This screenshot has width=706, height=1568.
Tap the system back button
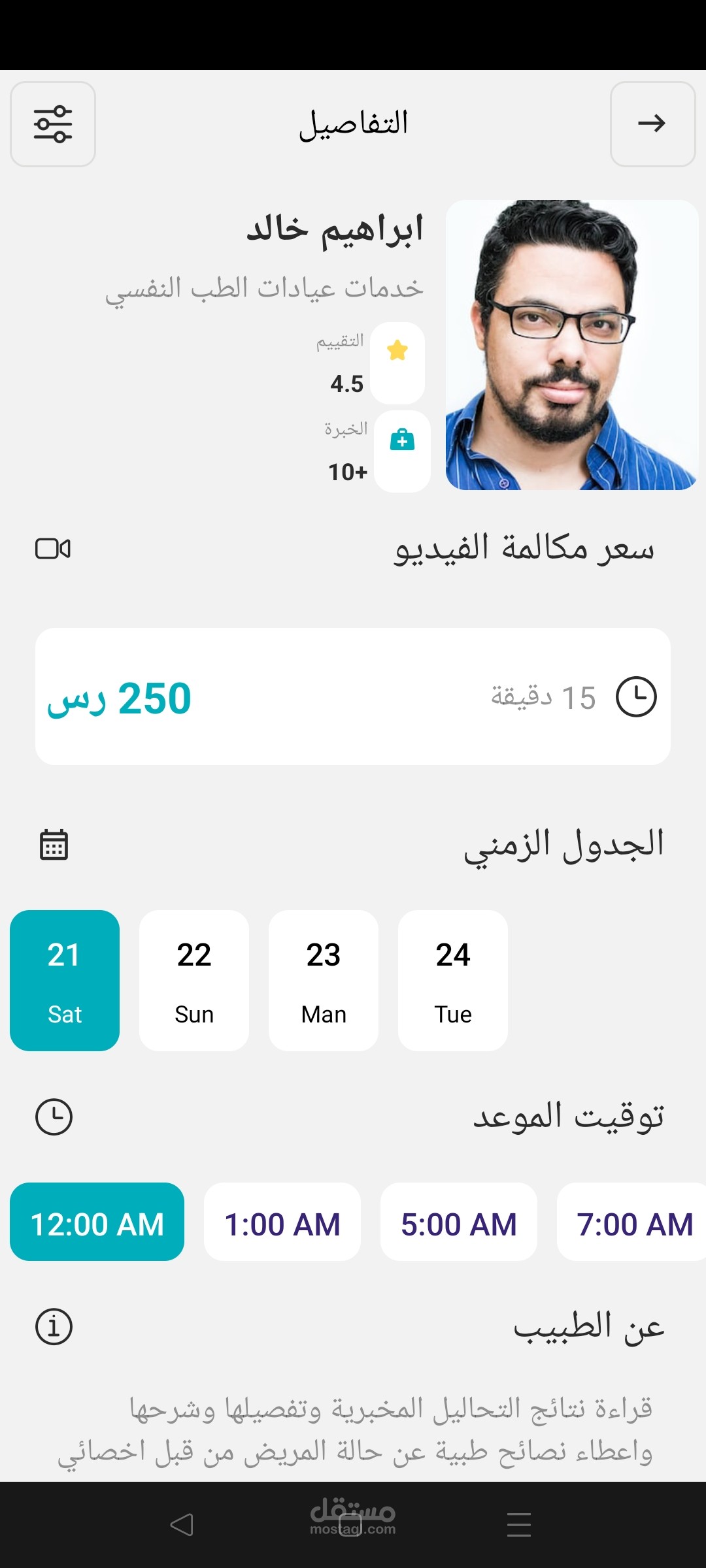[182, 1525]
